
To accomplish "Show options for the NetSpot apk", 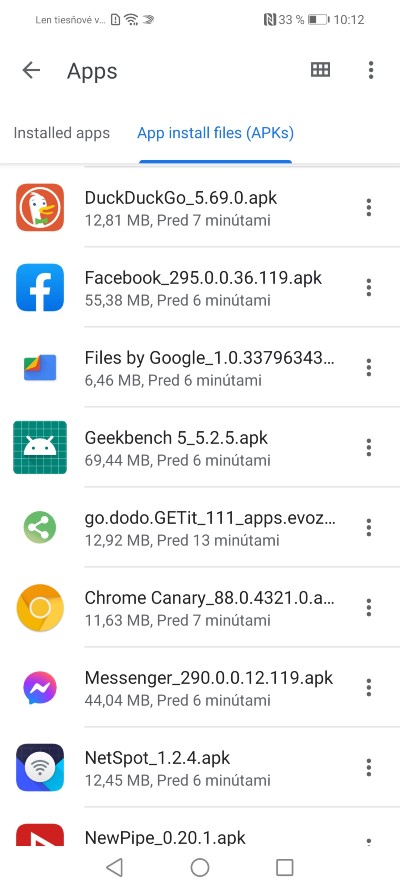I will (x=369, y=767).
